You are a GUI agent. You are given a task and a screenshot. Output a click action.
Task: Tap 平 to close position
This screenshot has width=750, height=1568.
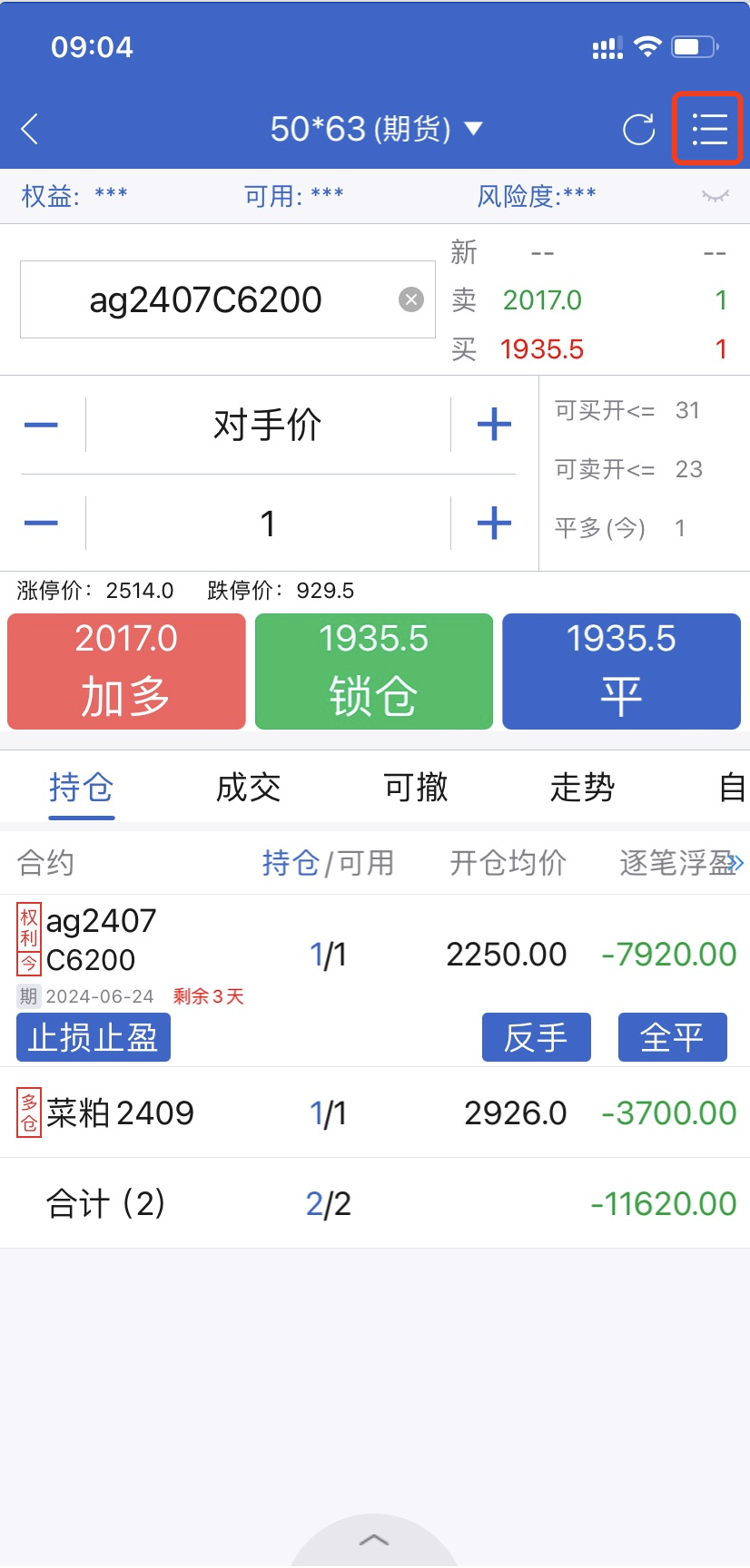[x=621, y=671]
